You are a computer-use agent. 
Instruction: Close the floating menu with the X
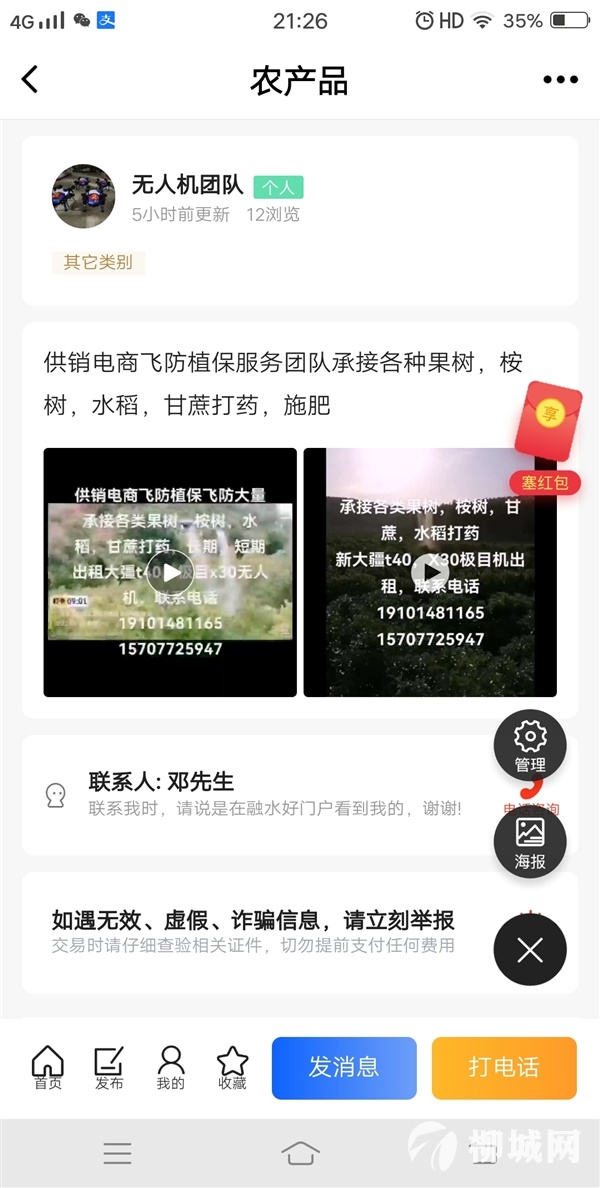click(x=530, y=950)
